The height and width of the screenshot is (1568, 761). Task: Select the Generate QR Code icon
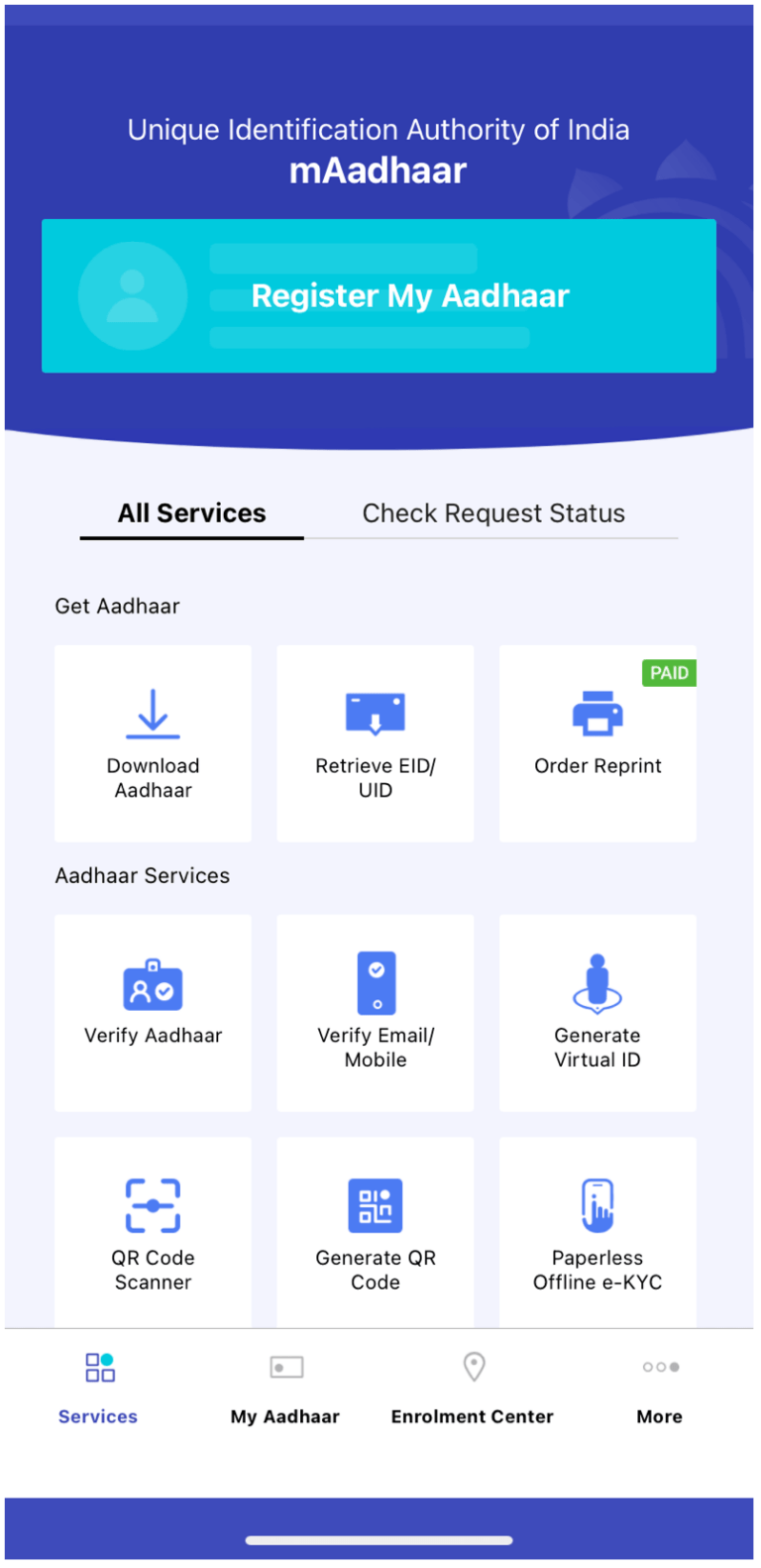pyautogui.click(x=376, y=1204)
